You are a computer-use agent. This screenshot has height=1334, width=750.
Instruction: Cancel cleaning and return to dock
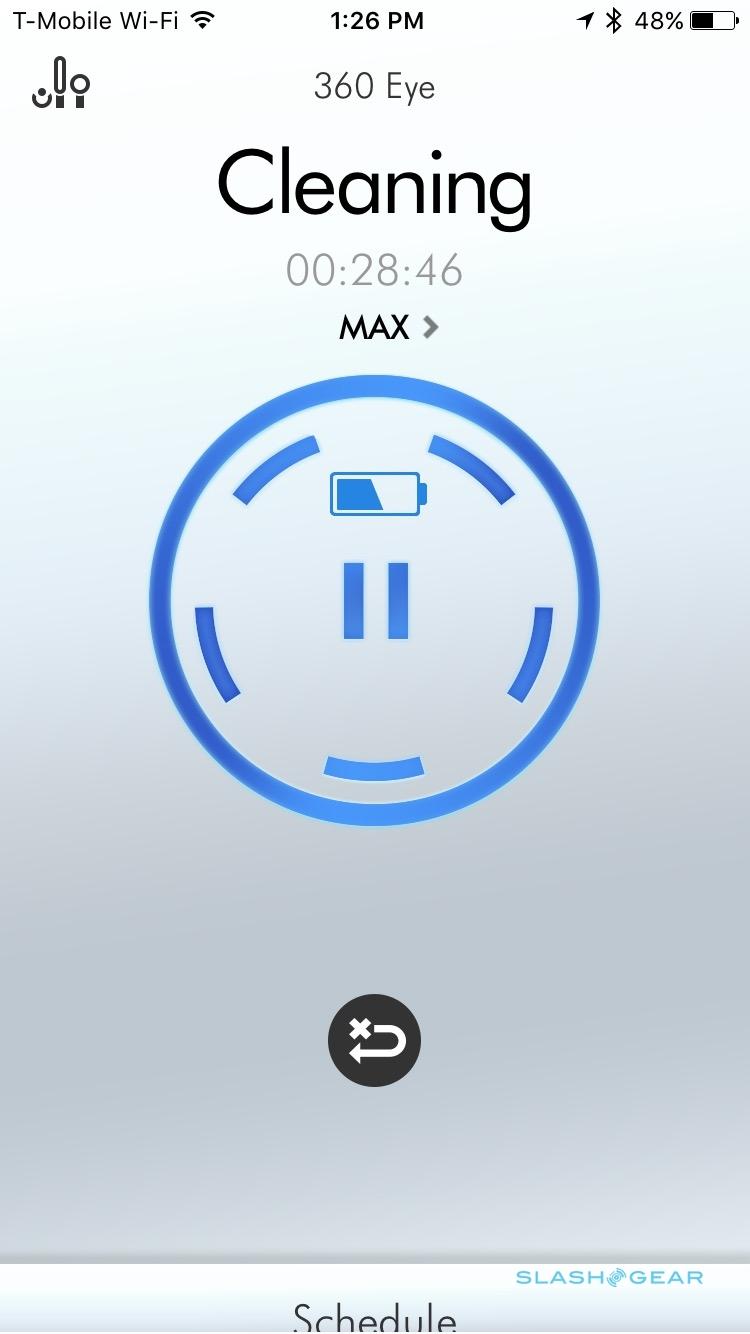pos(374,1041)
